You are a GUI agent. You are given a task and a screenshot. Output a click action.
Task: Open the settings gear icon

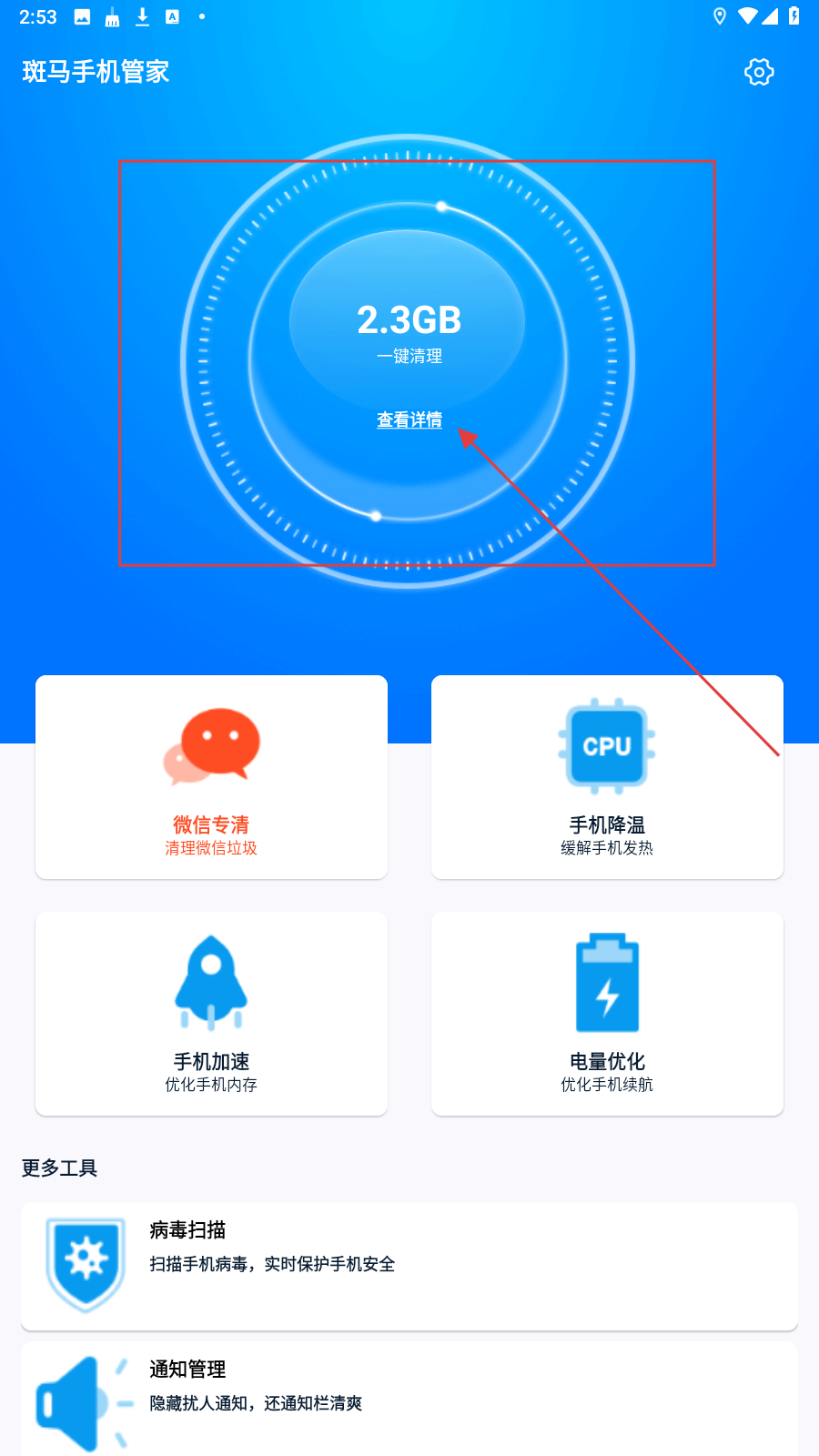[759, 72]
